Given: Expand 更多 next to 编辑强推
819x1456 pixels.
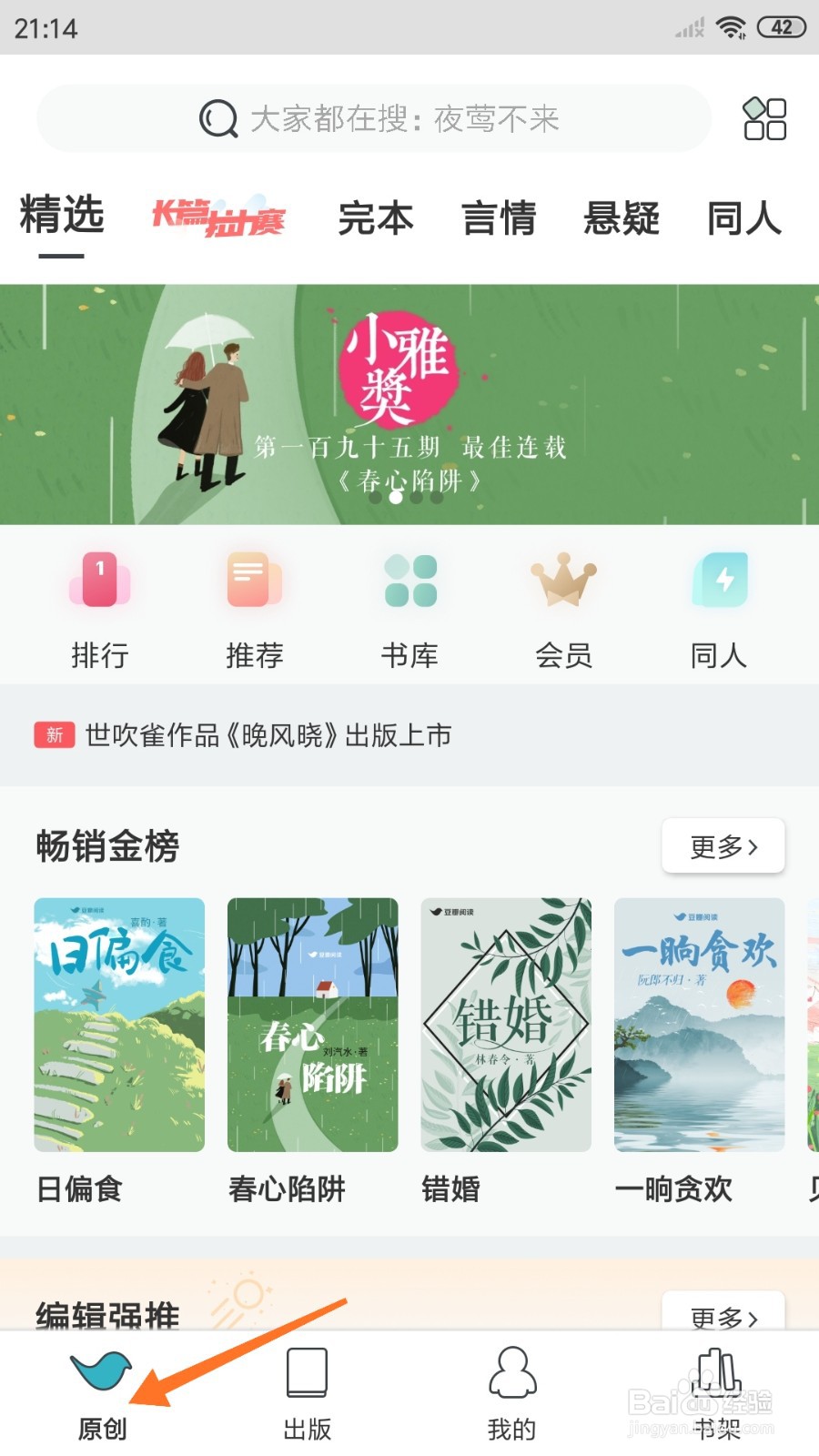Looking at the screenshot, I should (x=723, y=1318).
